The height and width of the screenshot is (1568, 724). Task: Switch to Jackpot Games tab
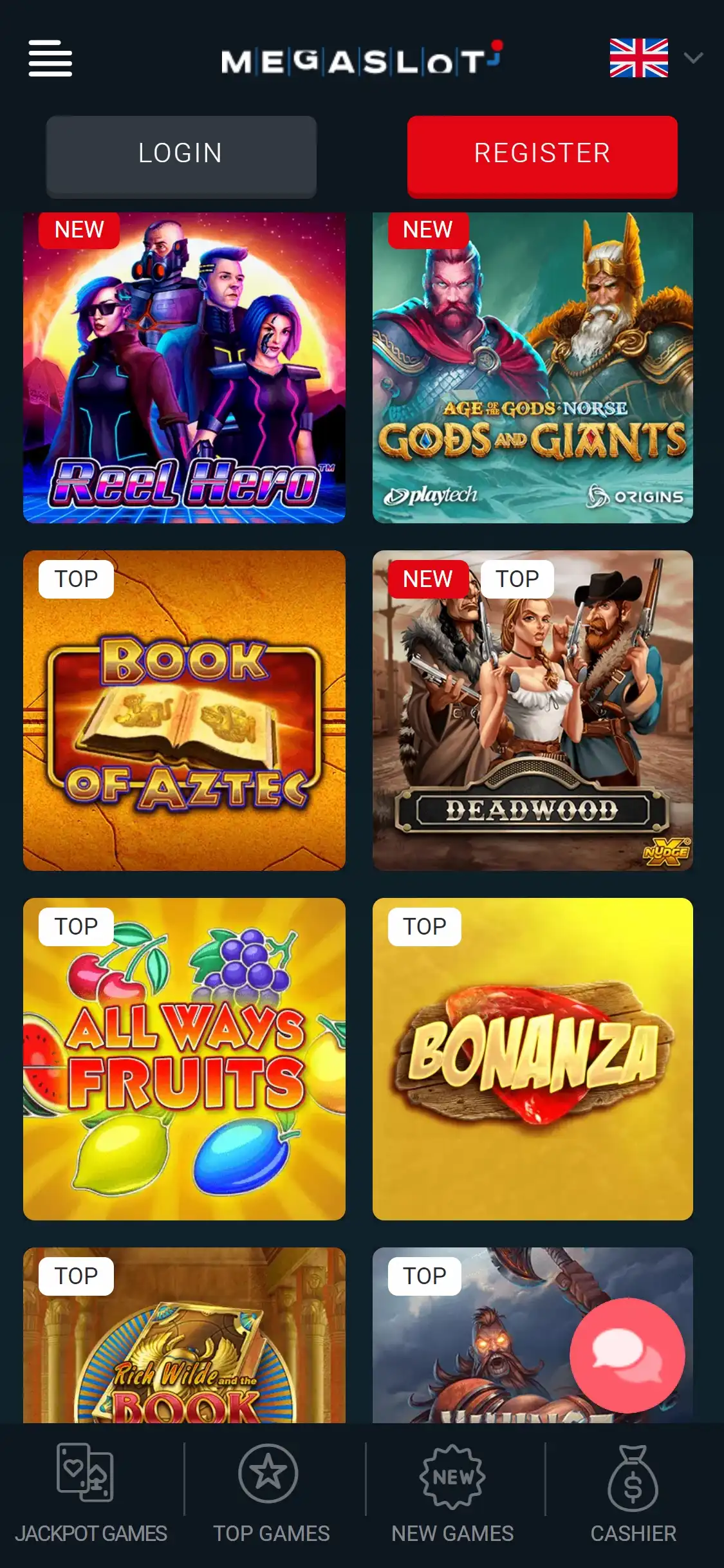[x=90, y=1493]
